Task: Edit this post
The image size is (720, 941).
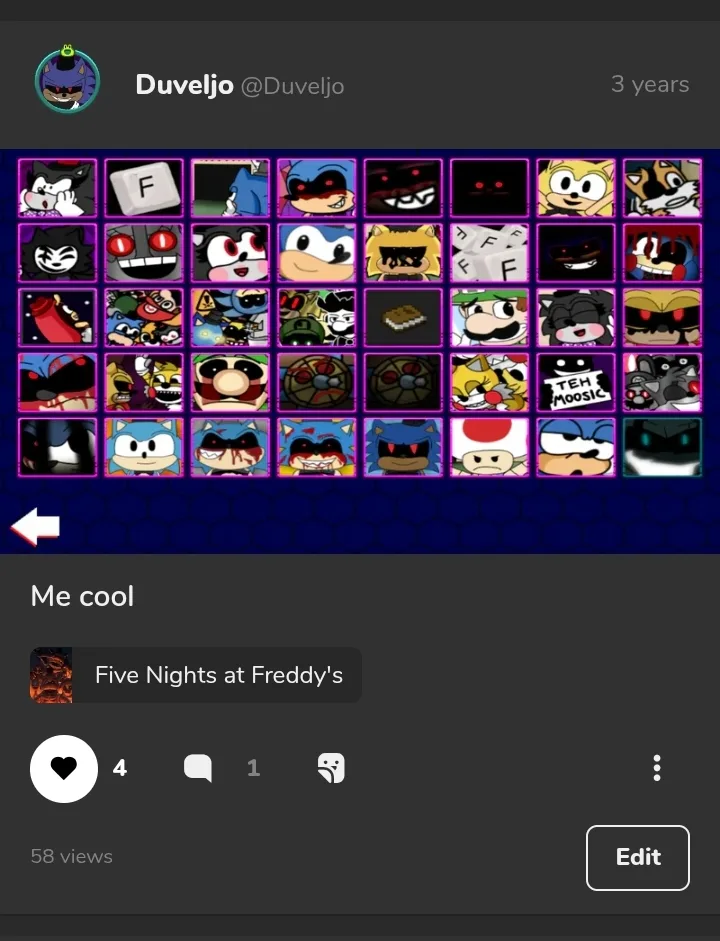Action: click(x=637, y=857)
